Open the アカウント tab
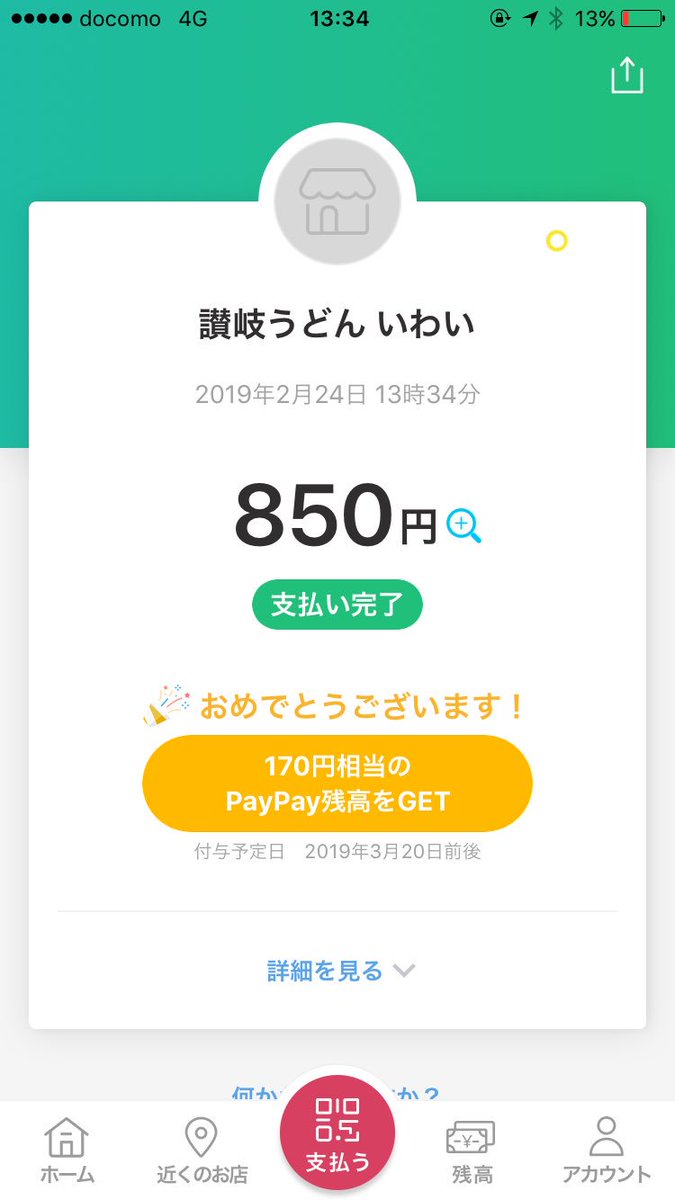Screen dimensions: 675x1200 (606, 1152)
